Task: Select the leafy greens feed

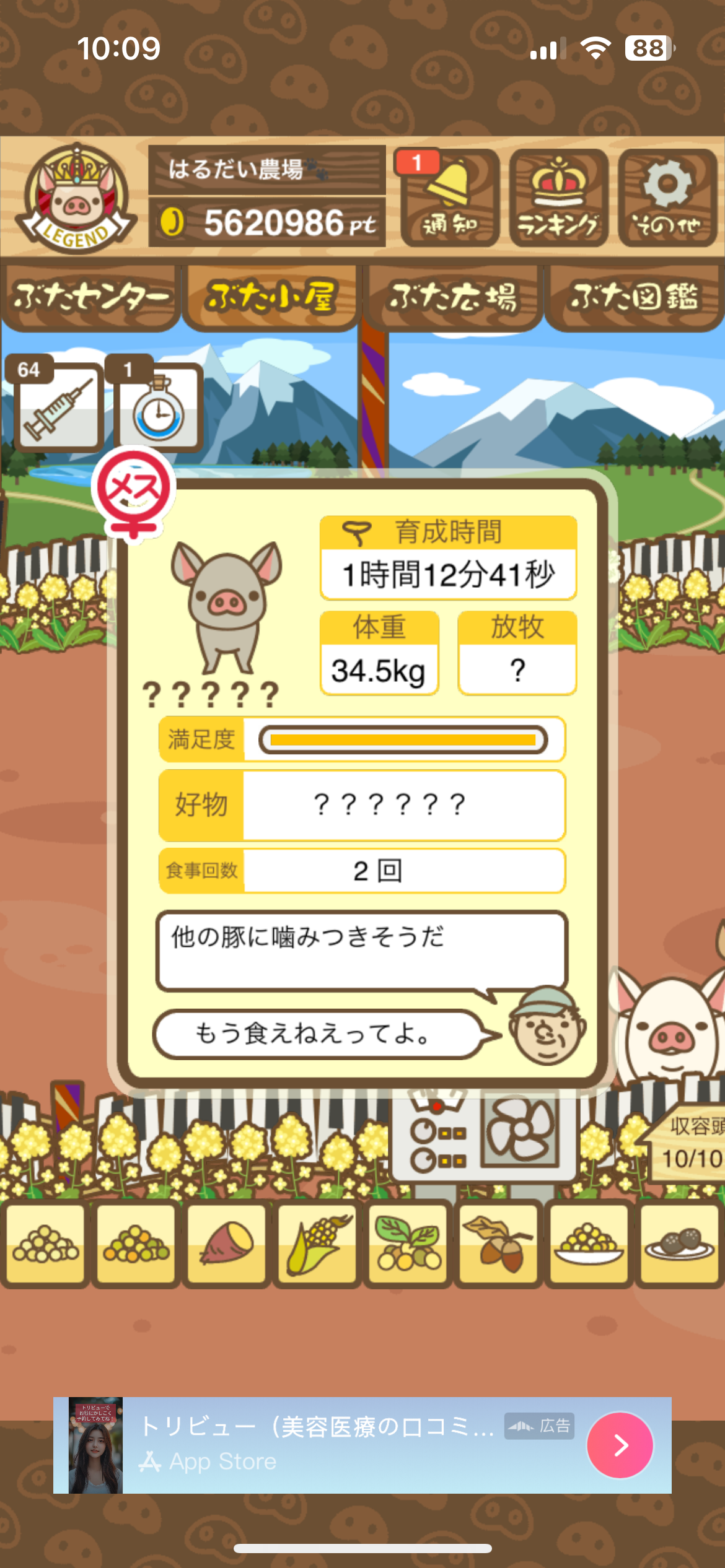Action: click(408, 1244)
